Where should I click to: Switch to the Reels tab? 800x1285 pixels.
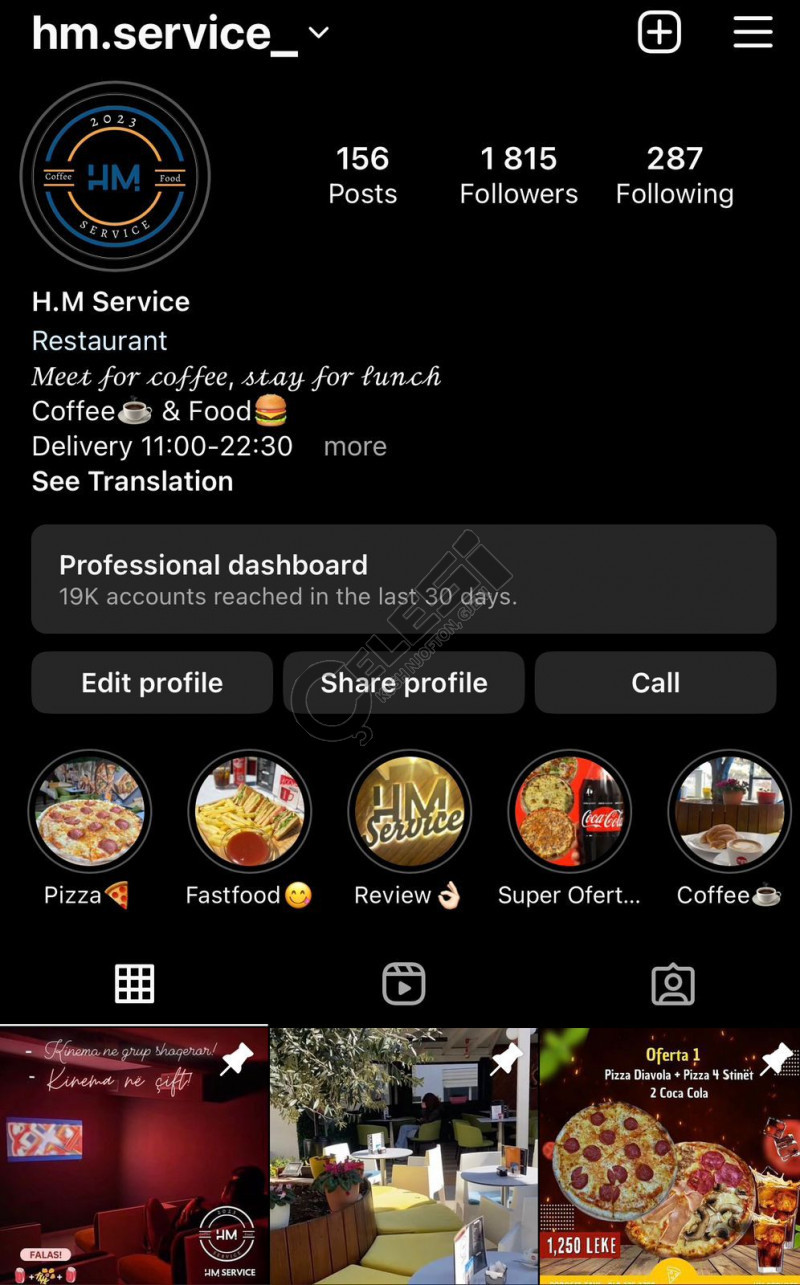(404, 984)
